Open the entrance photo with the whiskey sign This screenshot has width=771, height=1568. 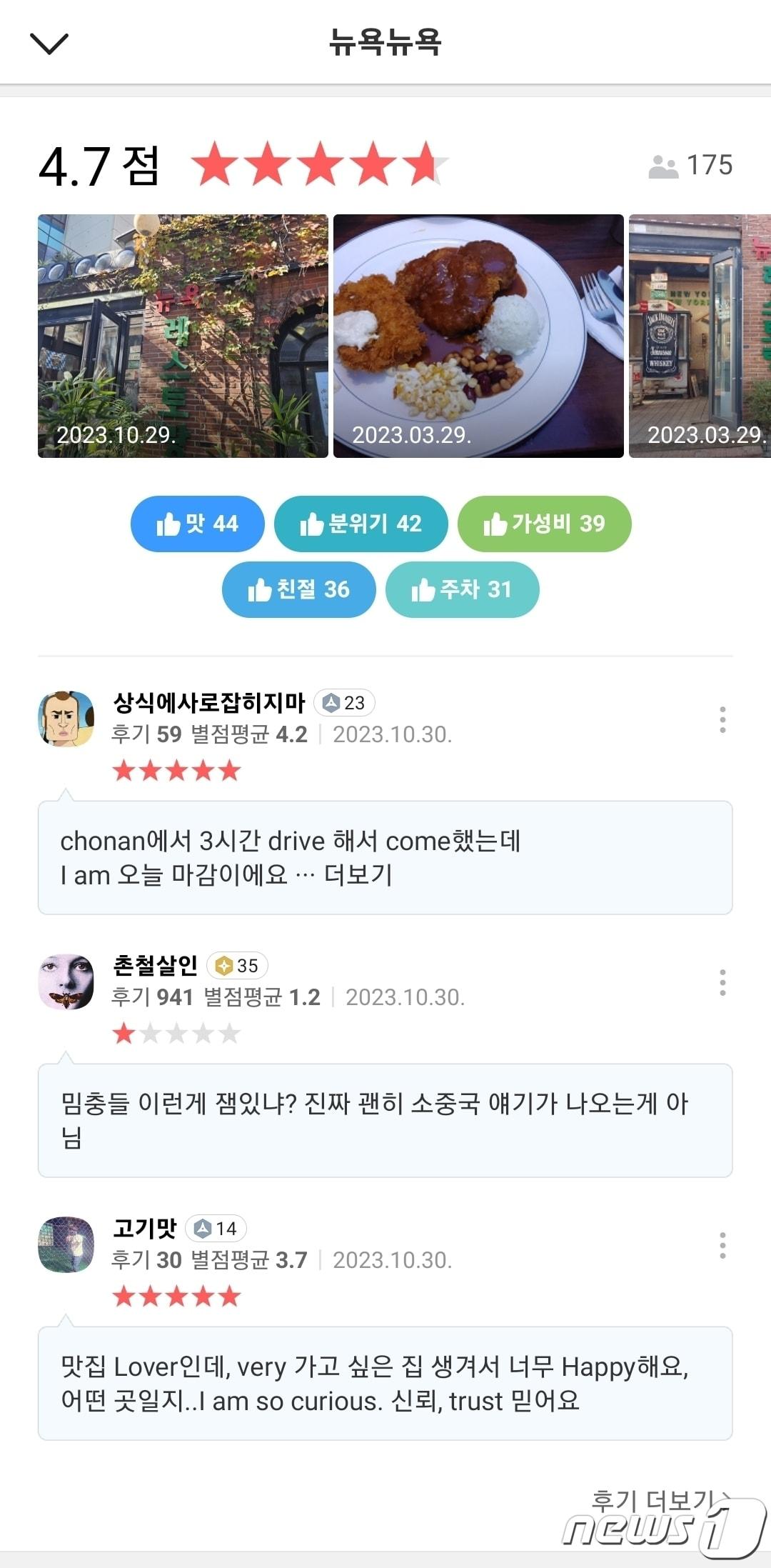point(699,336)
